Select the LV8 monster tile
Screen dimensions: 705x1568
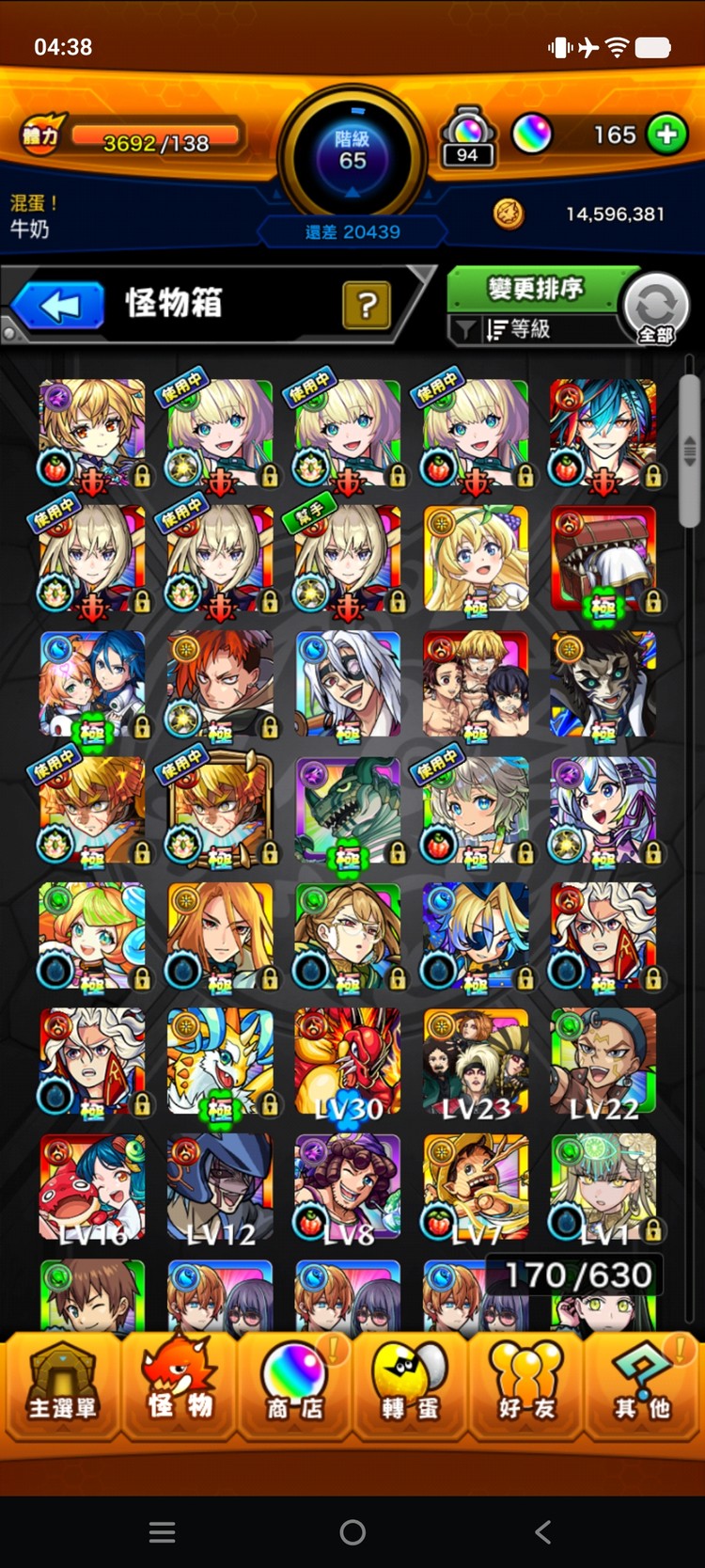348,1189
